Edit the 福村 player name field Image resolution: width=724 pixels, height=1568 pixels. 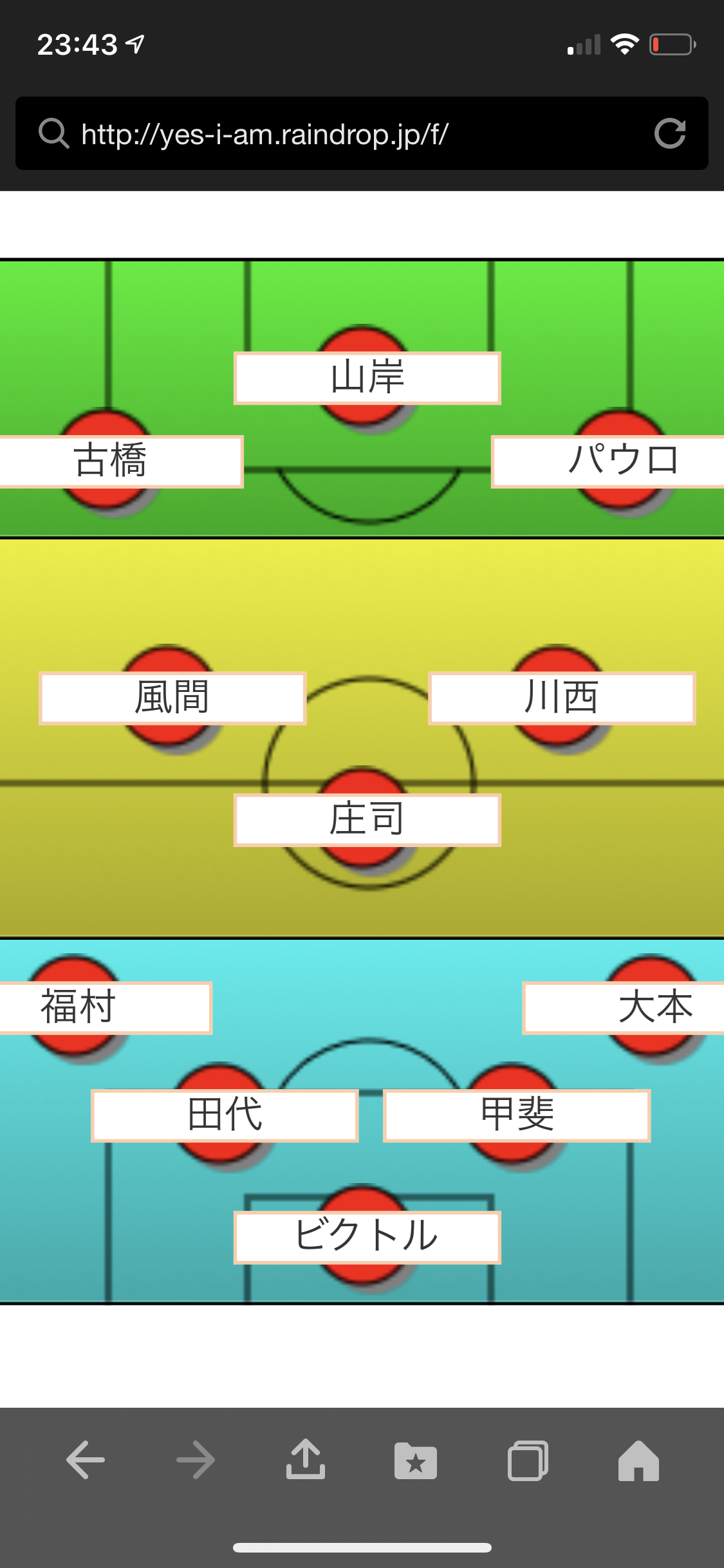pos(106,1008)
